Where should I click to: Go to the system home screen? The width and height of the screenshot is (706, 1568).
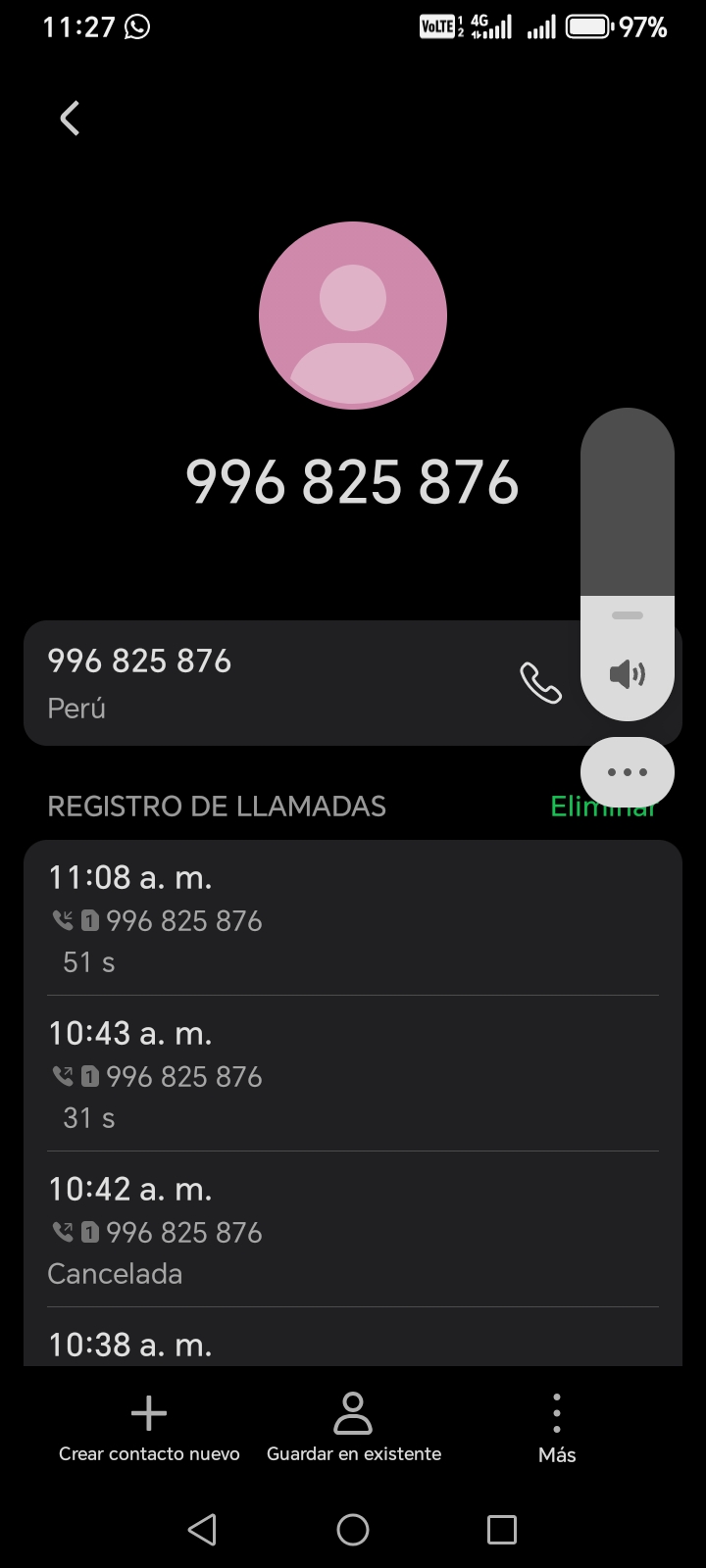(353, 1530)
